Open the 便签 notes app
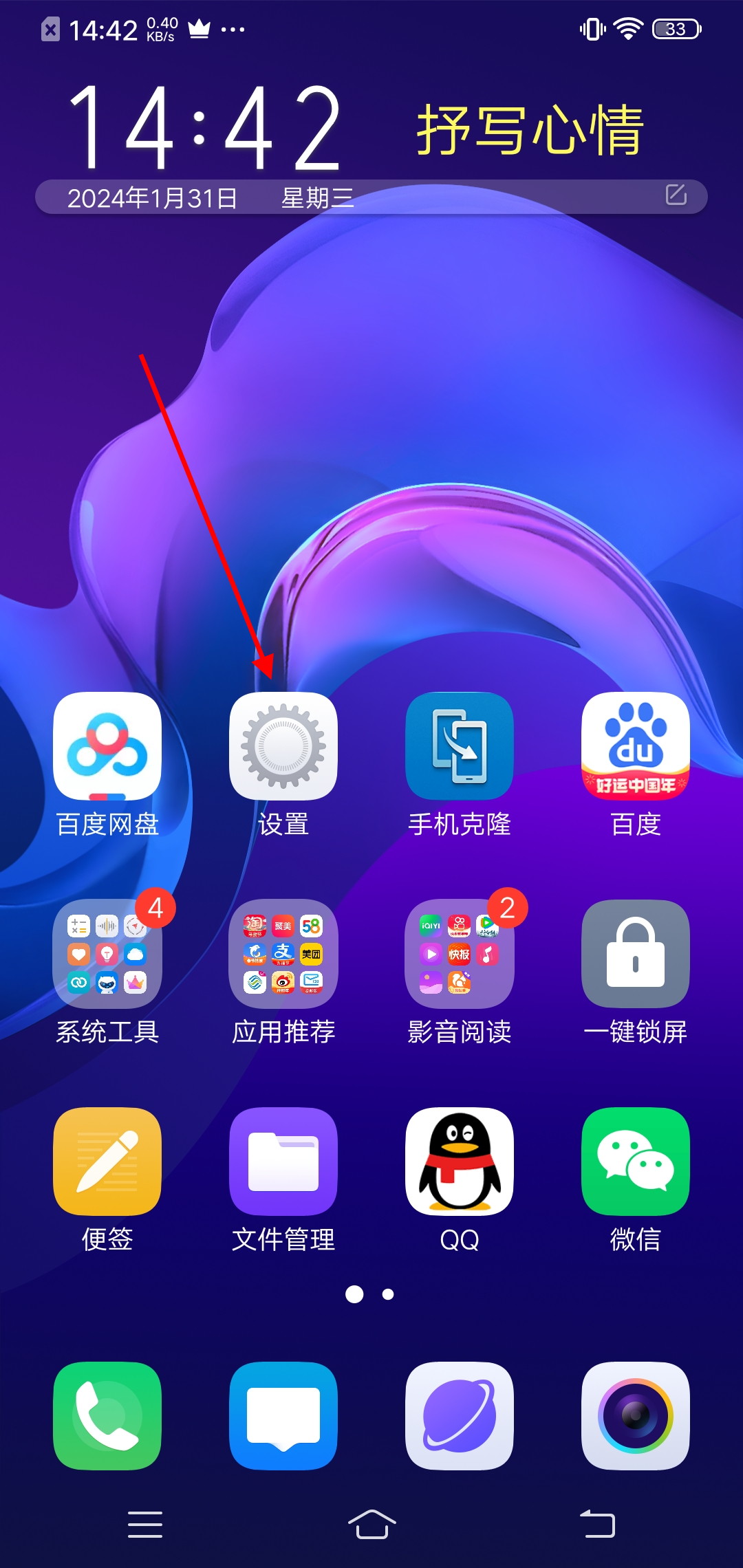 [x=107, y=1162]
